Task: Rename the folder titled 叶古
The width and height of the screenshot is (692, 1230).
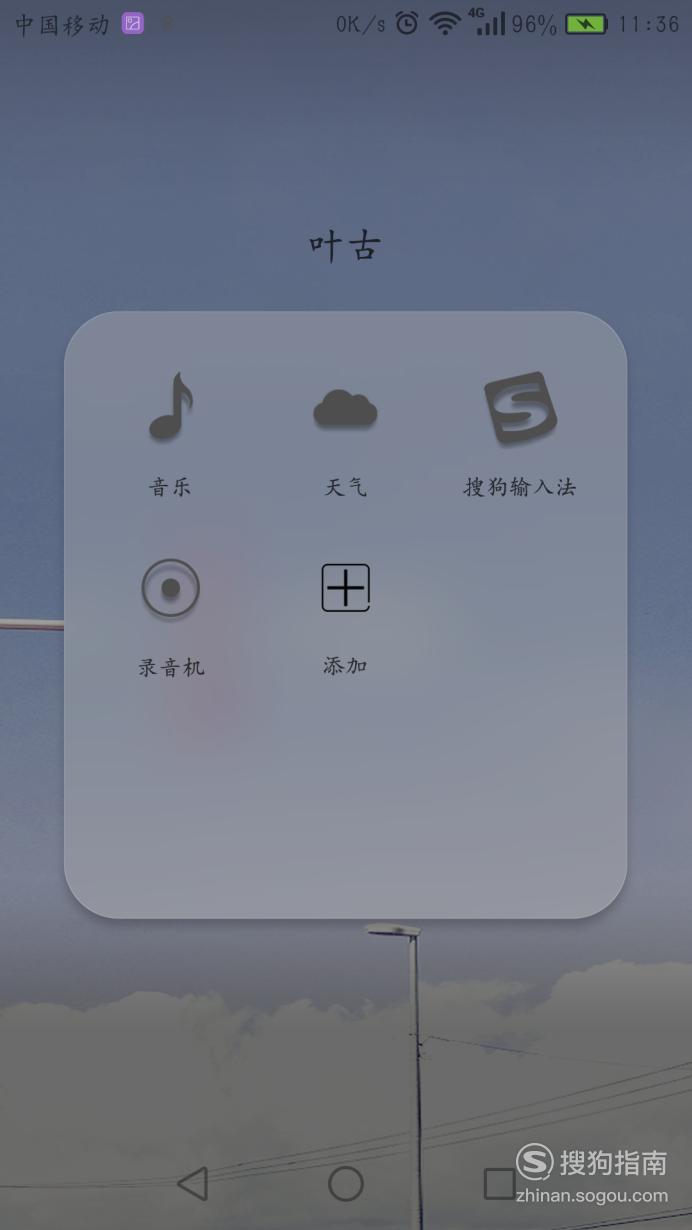Action: pyautogui.click(x=345, y=245)
